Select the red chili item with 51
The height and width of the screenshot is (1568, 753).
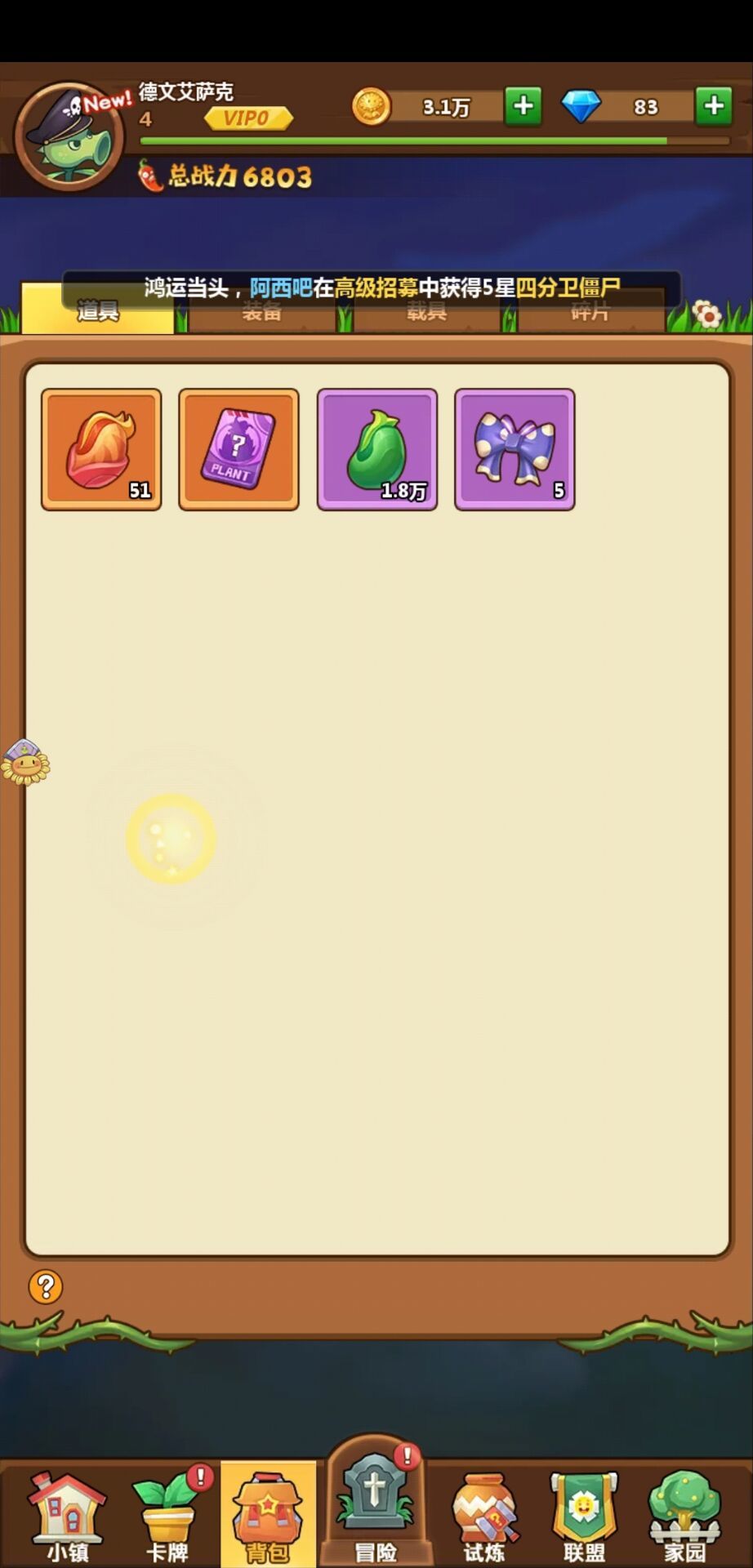(x=101, y=449)
